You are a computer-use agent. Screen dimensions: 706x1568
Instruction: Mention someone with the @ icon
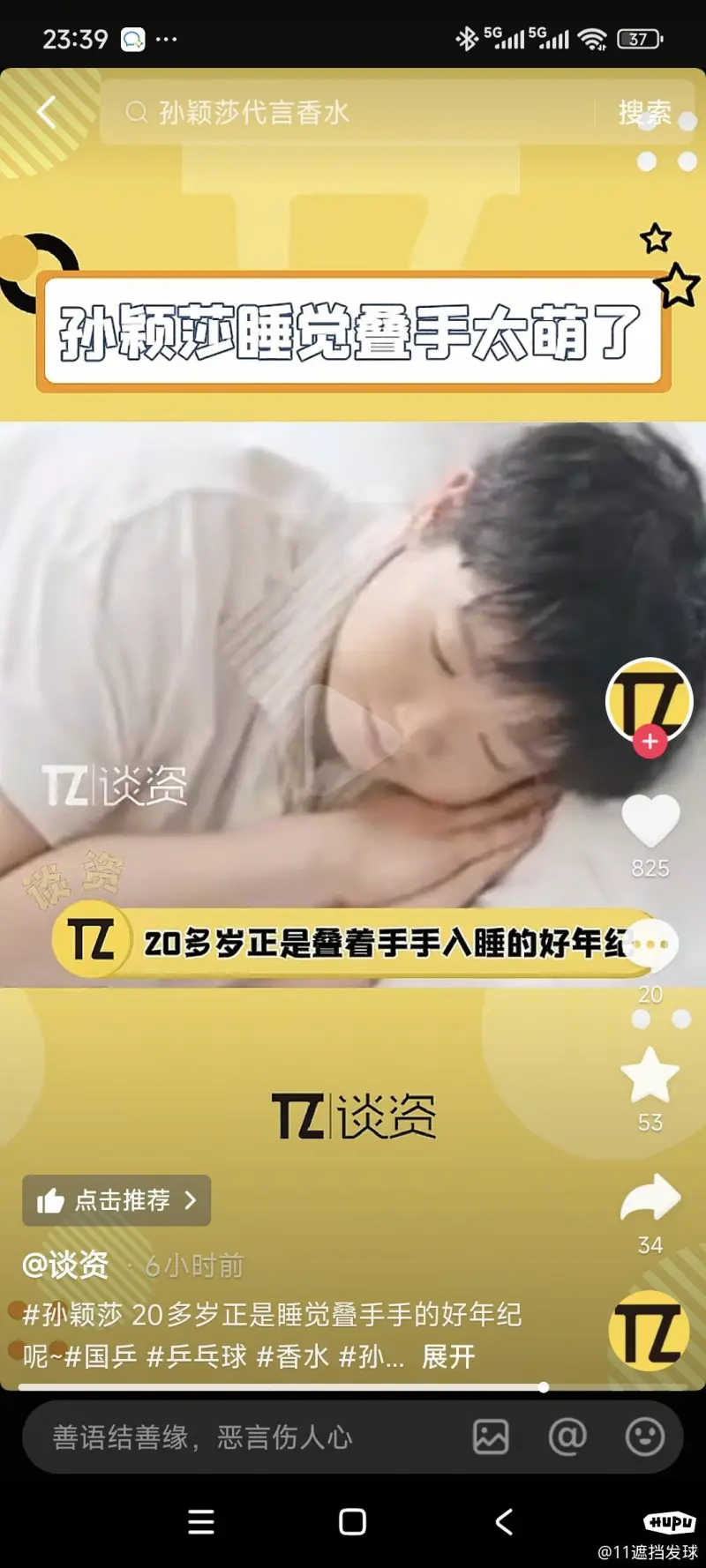point(567,1437)
